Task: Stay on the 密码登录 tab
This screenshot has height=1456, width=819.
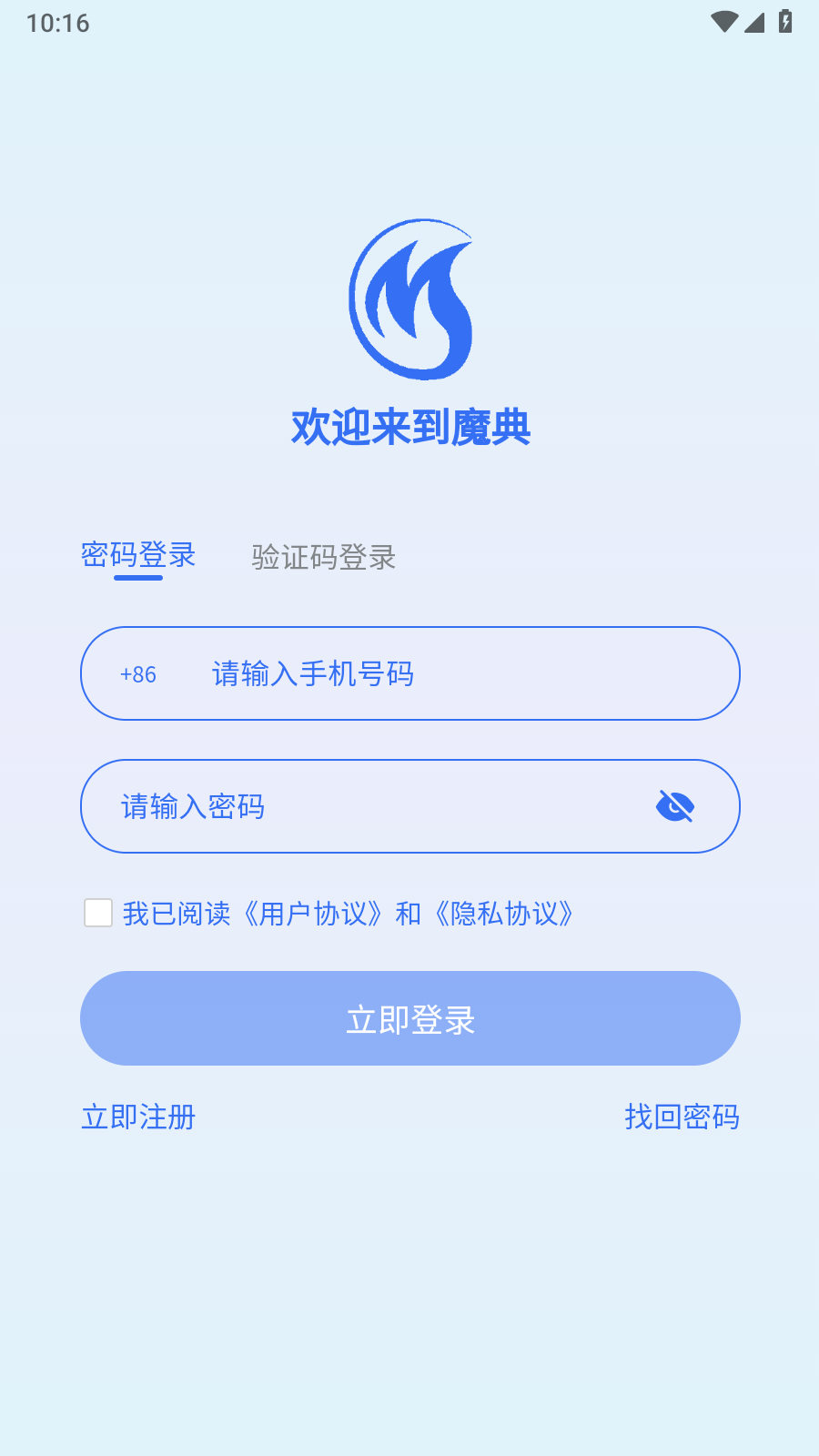Action: click(138, 555)
